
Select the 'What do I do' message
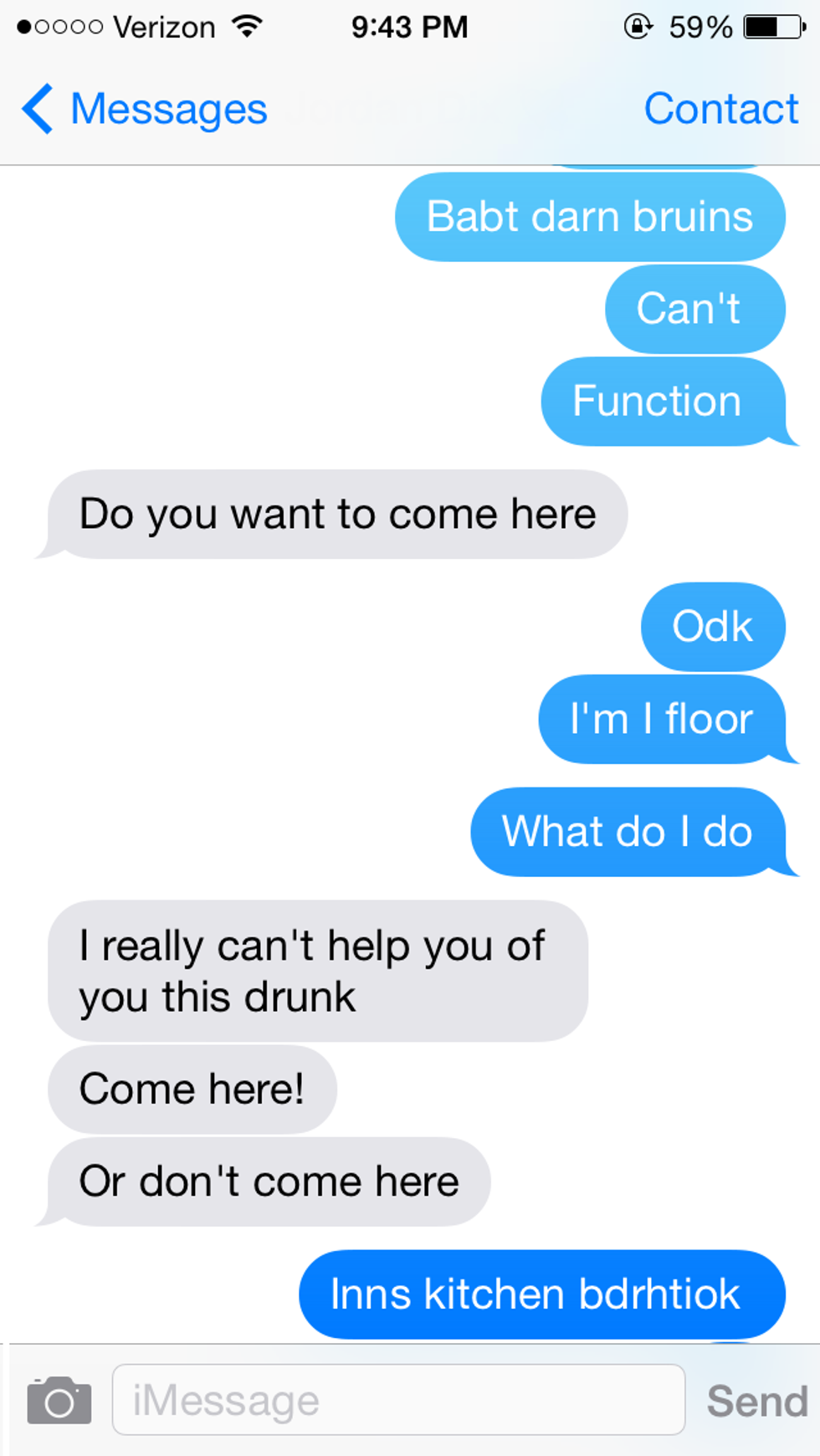pos(628,831)
